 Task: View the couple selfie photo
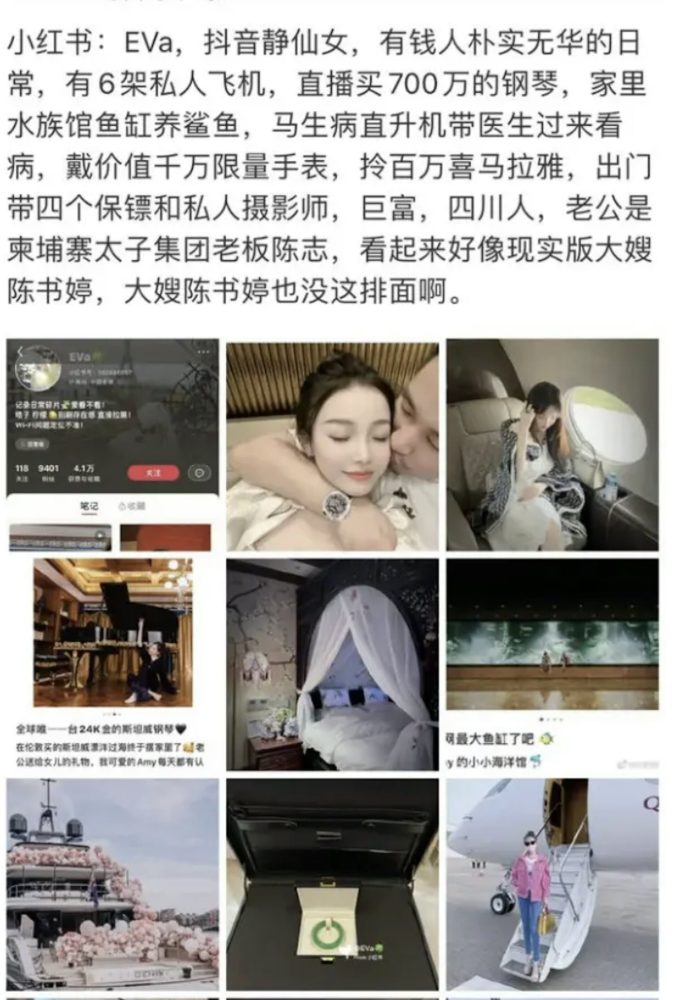pos(332,445)
